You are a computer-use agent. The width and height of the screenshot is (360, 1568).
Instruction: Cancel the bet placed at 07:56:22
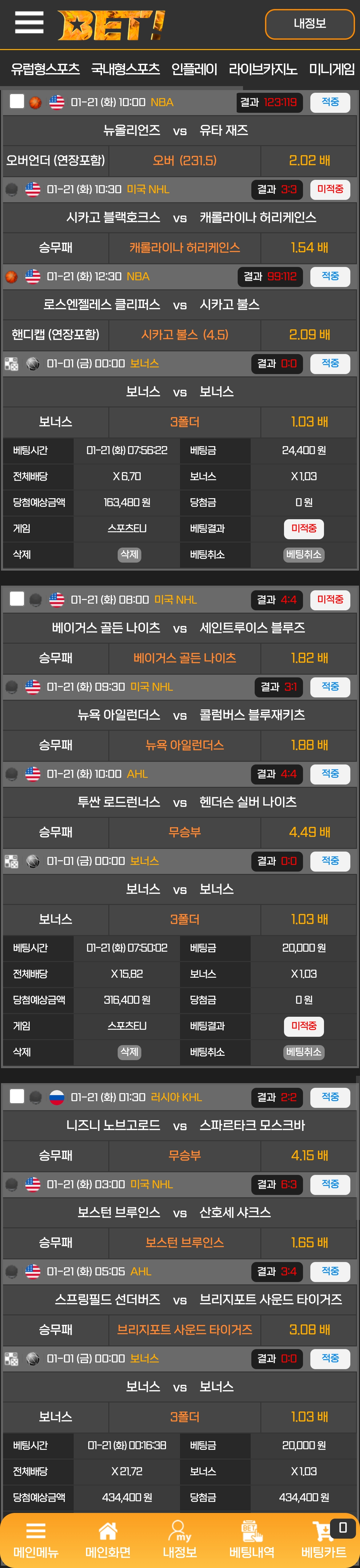point(303,555)
